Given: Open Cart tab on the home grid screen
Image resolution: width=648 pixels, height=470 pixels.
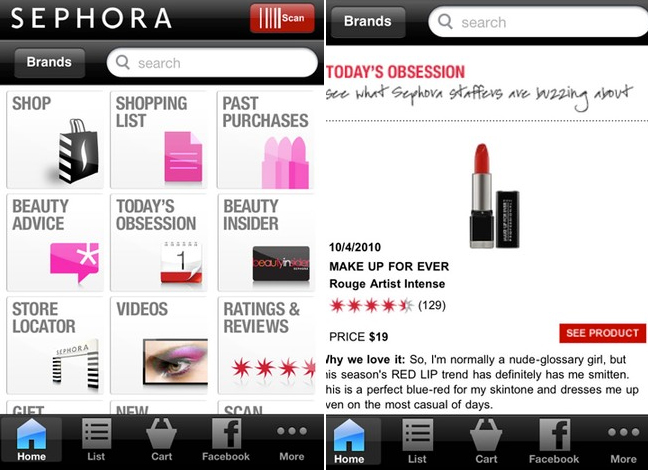Looking at the screenshot, I should (161, 442).
